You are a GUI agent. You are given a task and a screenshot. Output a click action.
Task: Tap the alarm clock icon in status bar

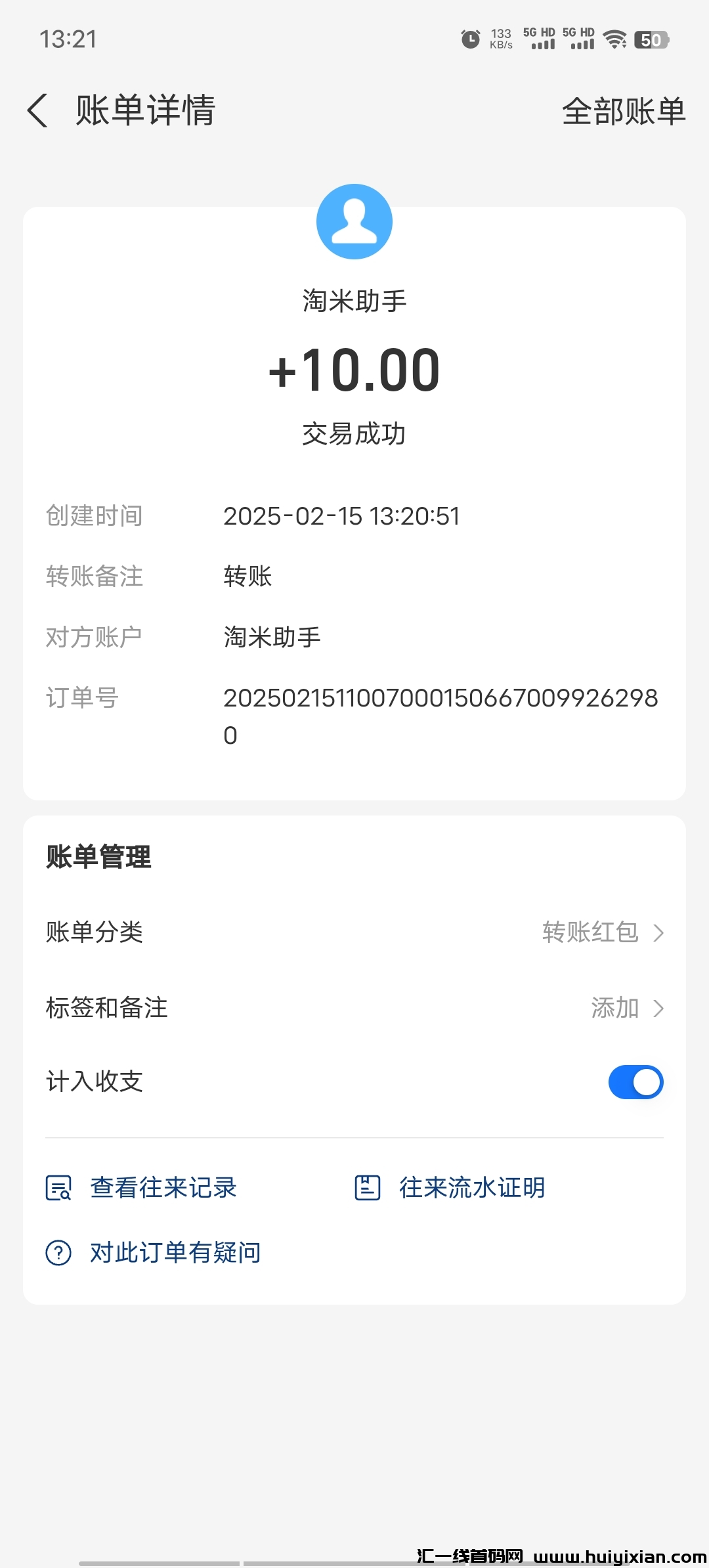[x=470, y=39]
